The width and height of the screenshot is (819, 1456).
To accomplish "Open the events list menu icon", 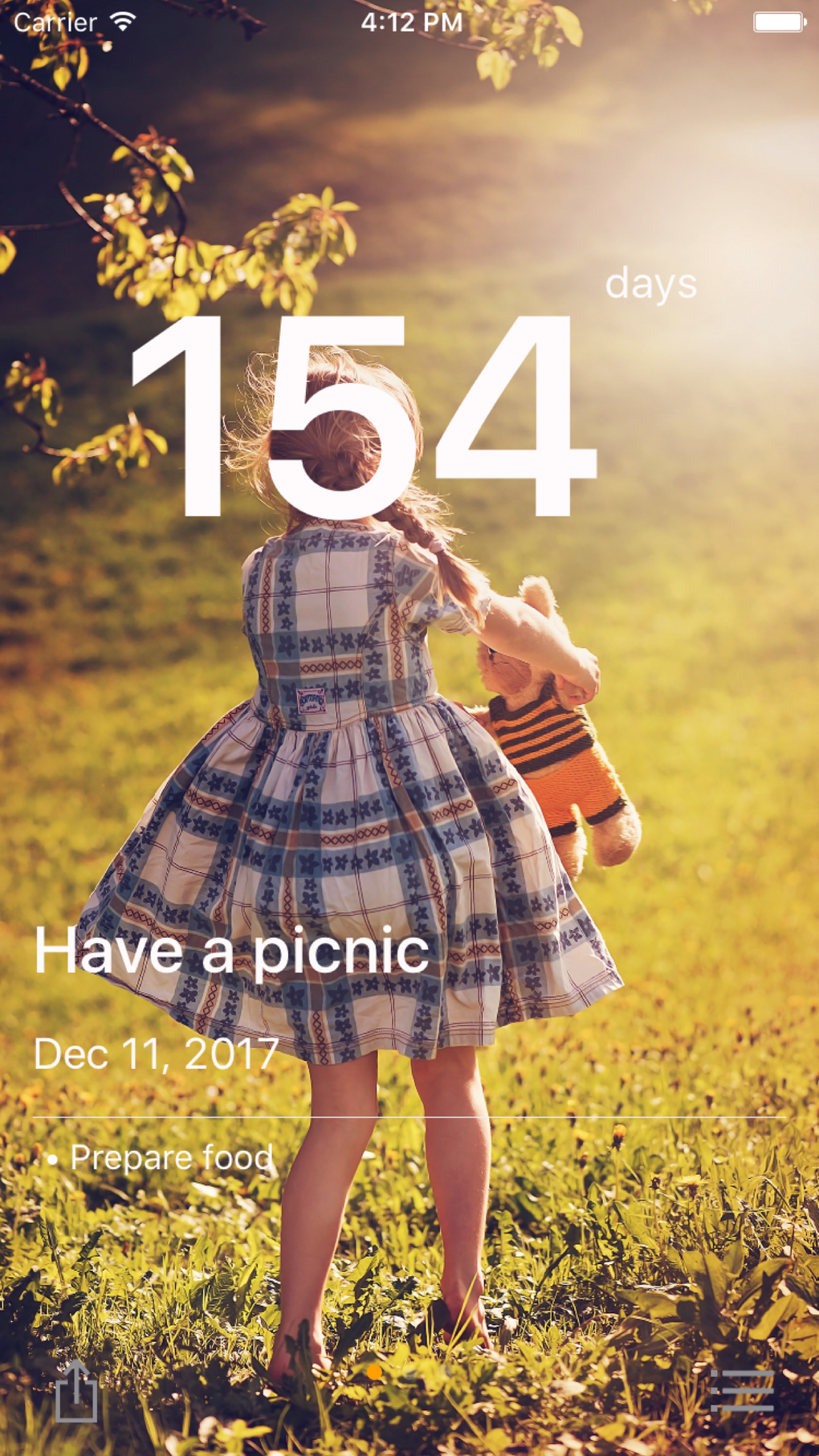I will coord(742,1390).
